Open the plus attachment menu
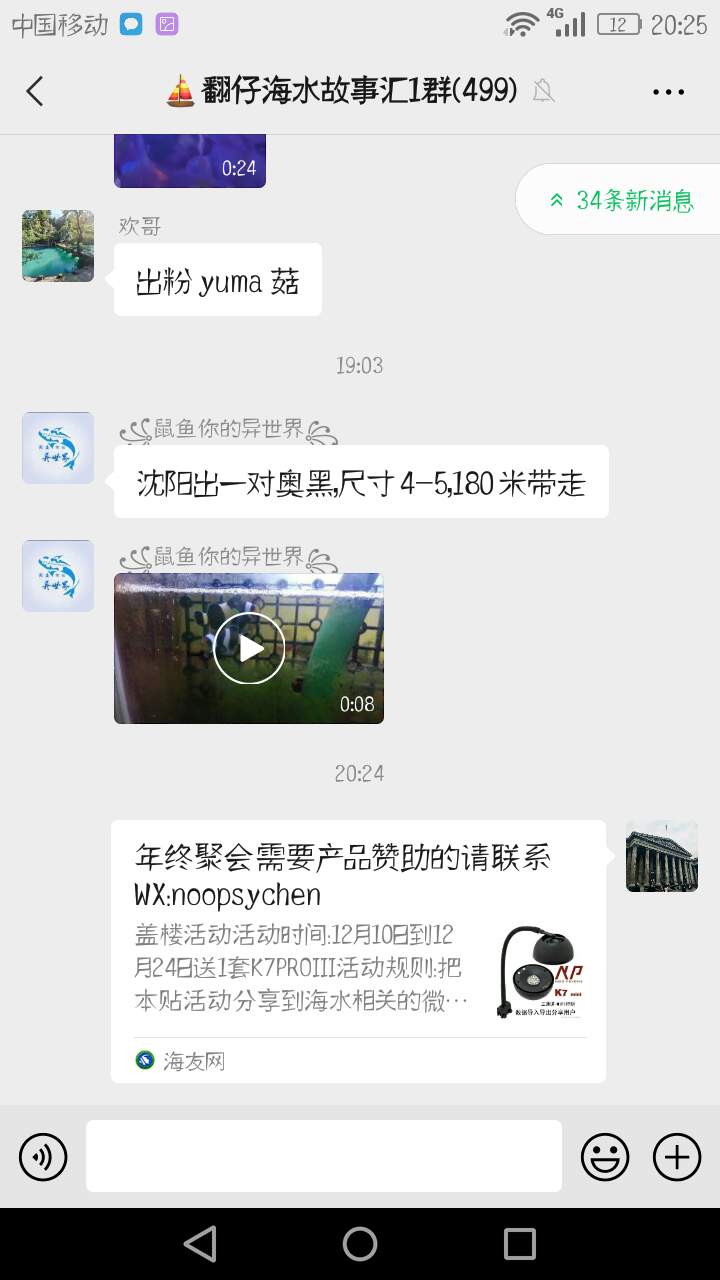The height and width of the screenshot is (1280, 720). pyautogui.click(x=677, y=1157)
